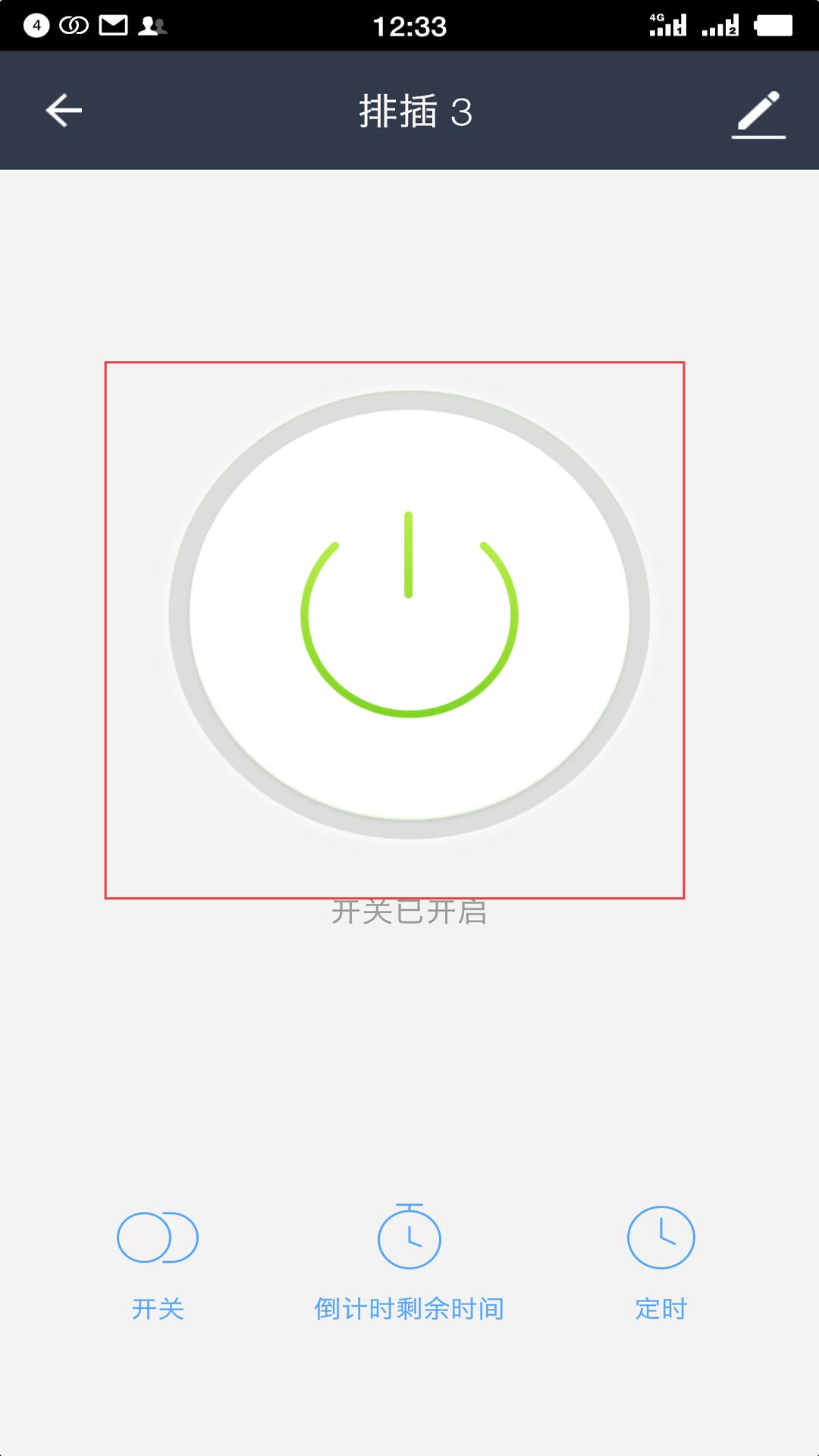This screenshot has height=1456, width=819.
Task: Toggle the large green power button
Action: pos(409,614)
